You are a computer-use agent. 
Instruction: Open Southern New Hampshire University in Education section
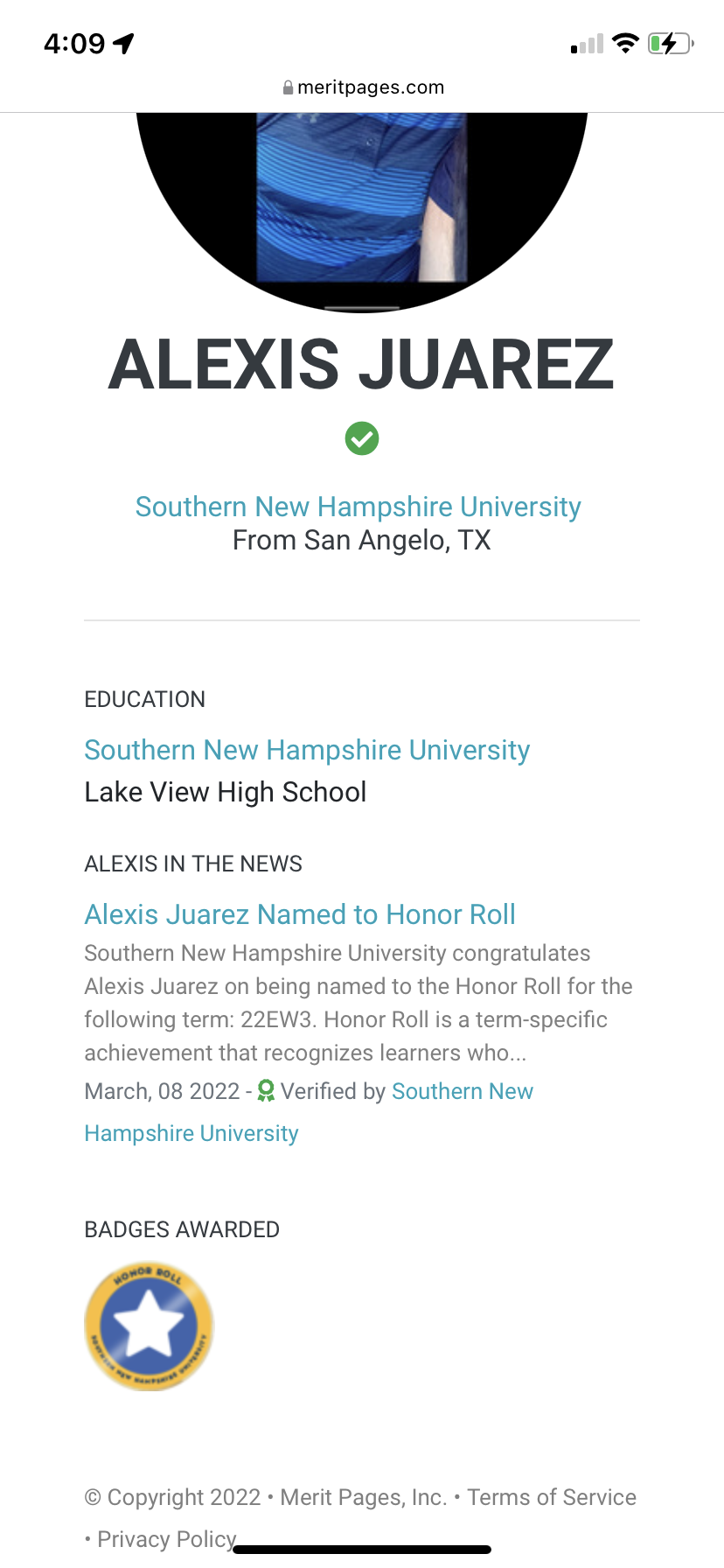(x=307, y=750)
